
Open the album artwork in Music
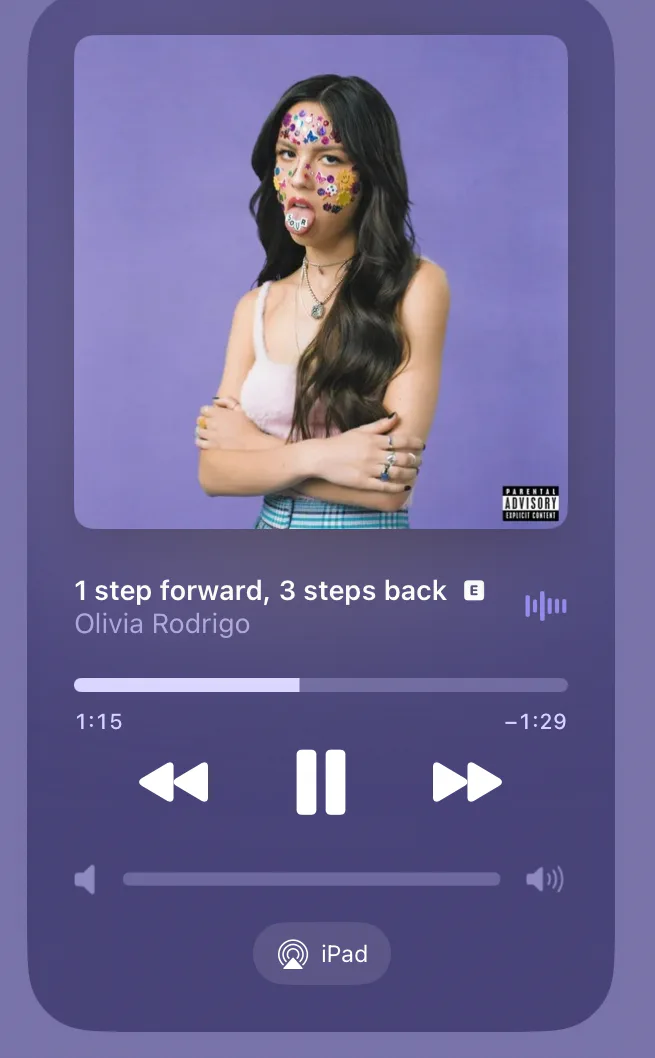pos(321,282)
